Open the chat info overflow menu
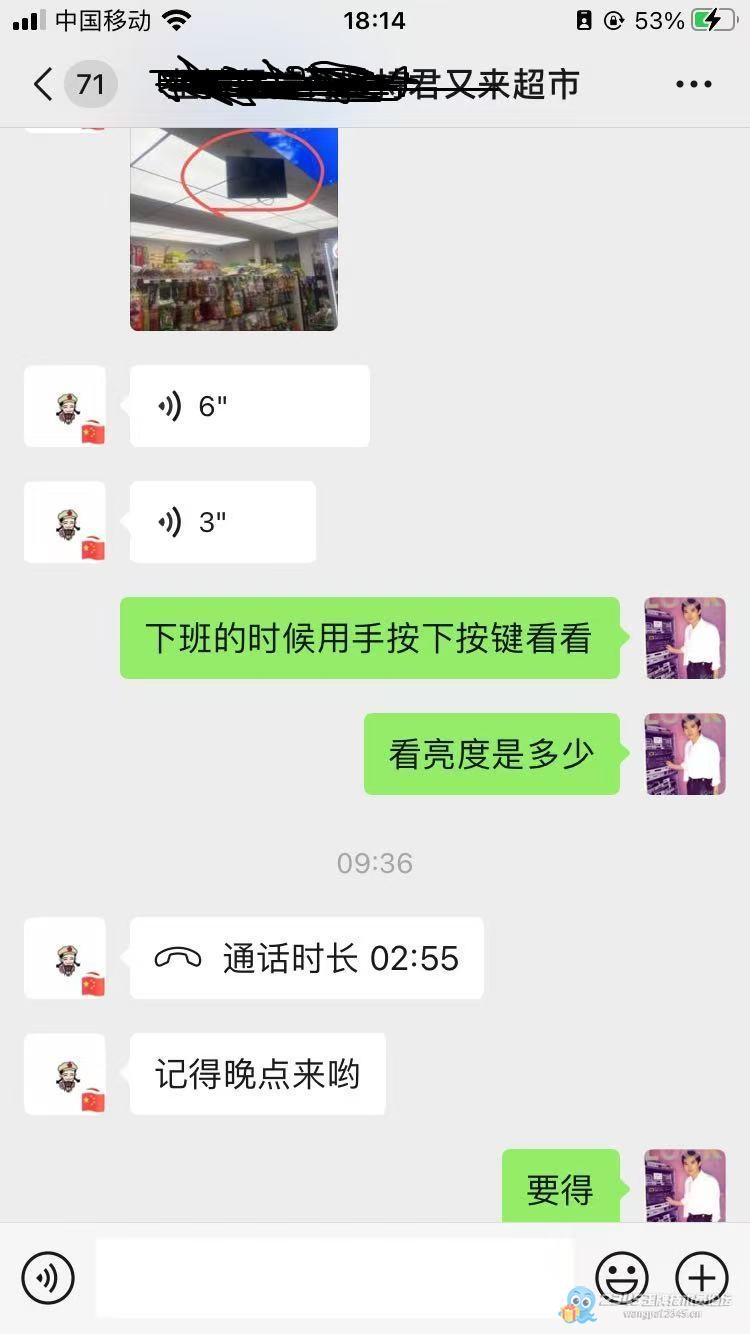750x1334 pixels. tap(693, 85)
